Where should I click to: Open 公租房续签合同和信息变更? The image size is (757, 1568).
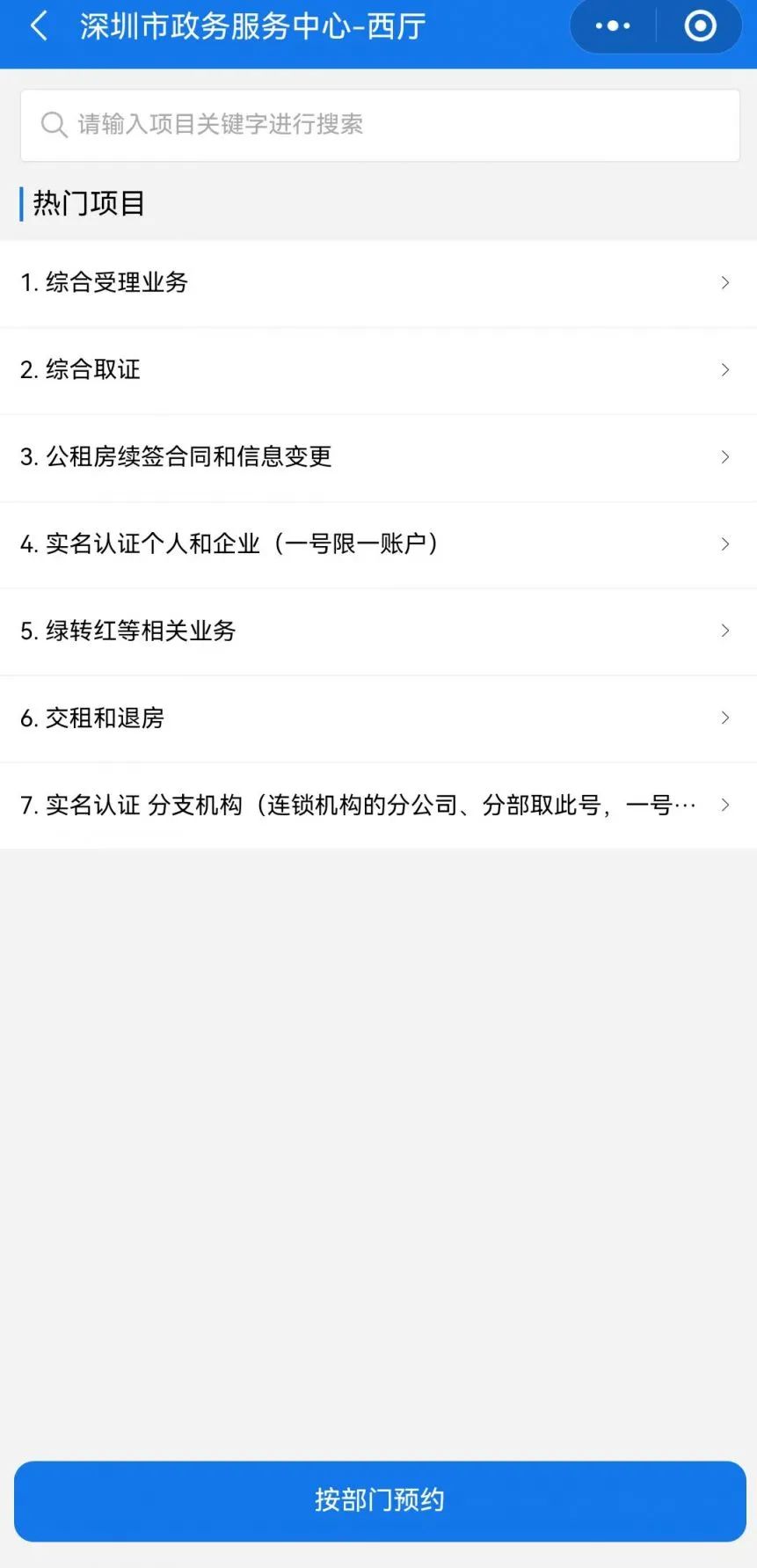(x=378, y=457)
